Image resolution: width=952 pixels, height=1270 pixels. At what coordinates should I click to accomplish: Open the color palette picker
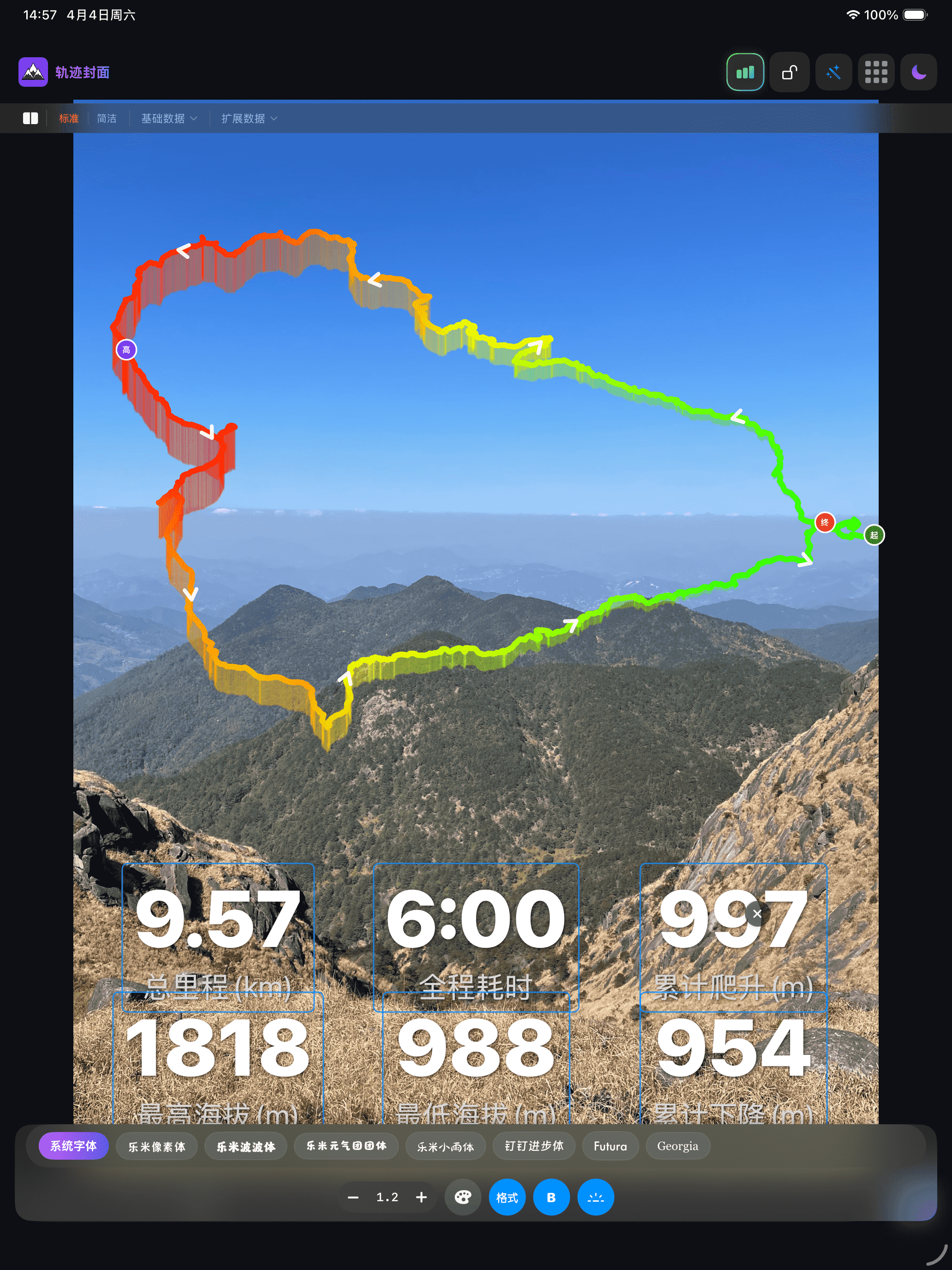[463, 1197]
